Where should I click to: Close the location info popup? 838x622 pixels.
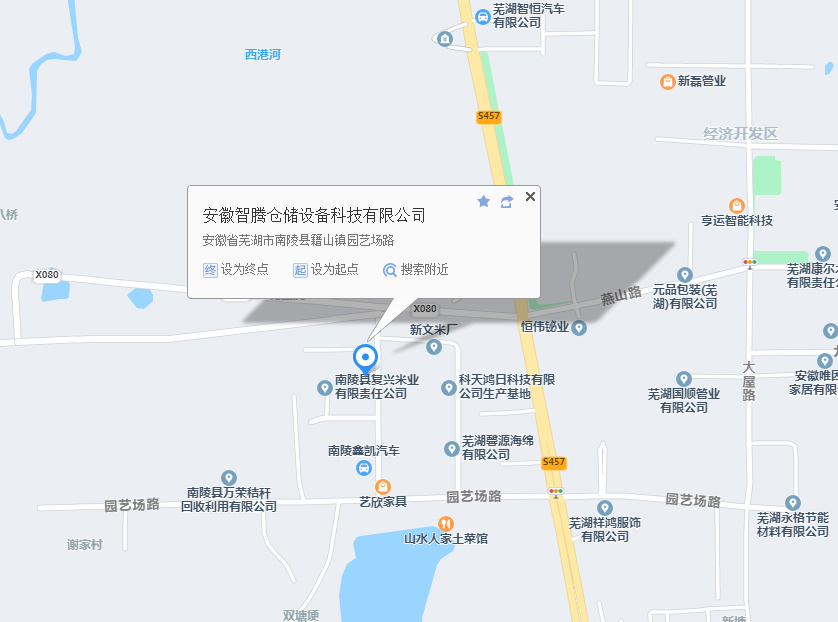click(x=530, y=196)
